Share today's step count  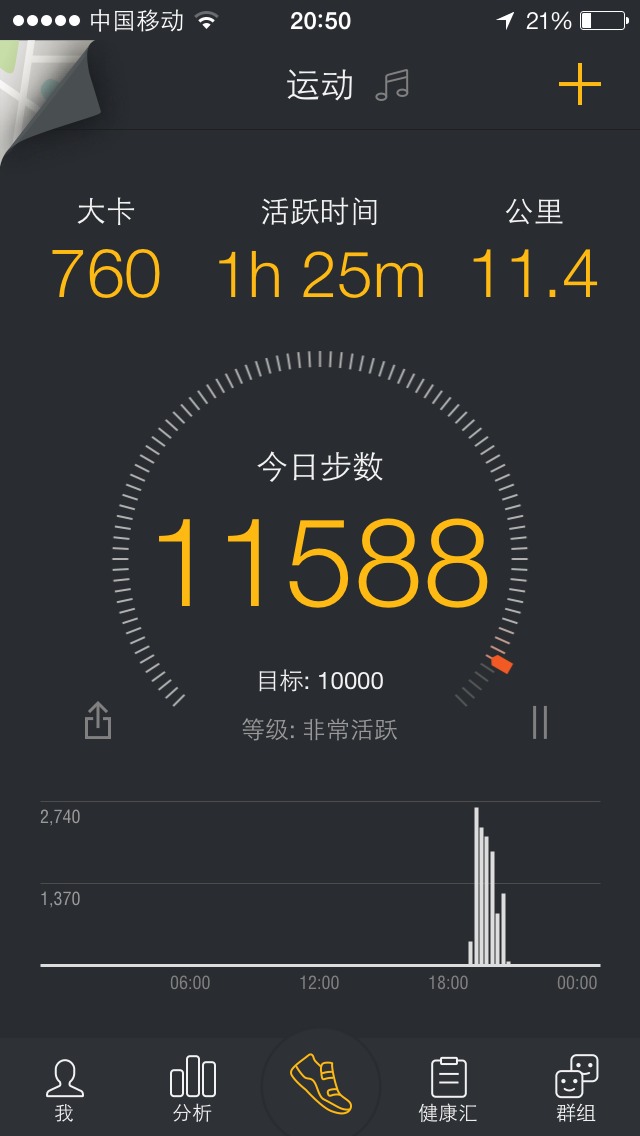pyautogui.click(x=98, y=720)
